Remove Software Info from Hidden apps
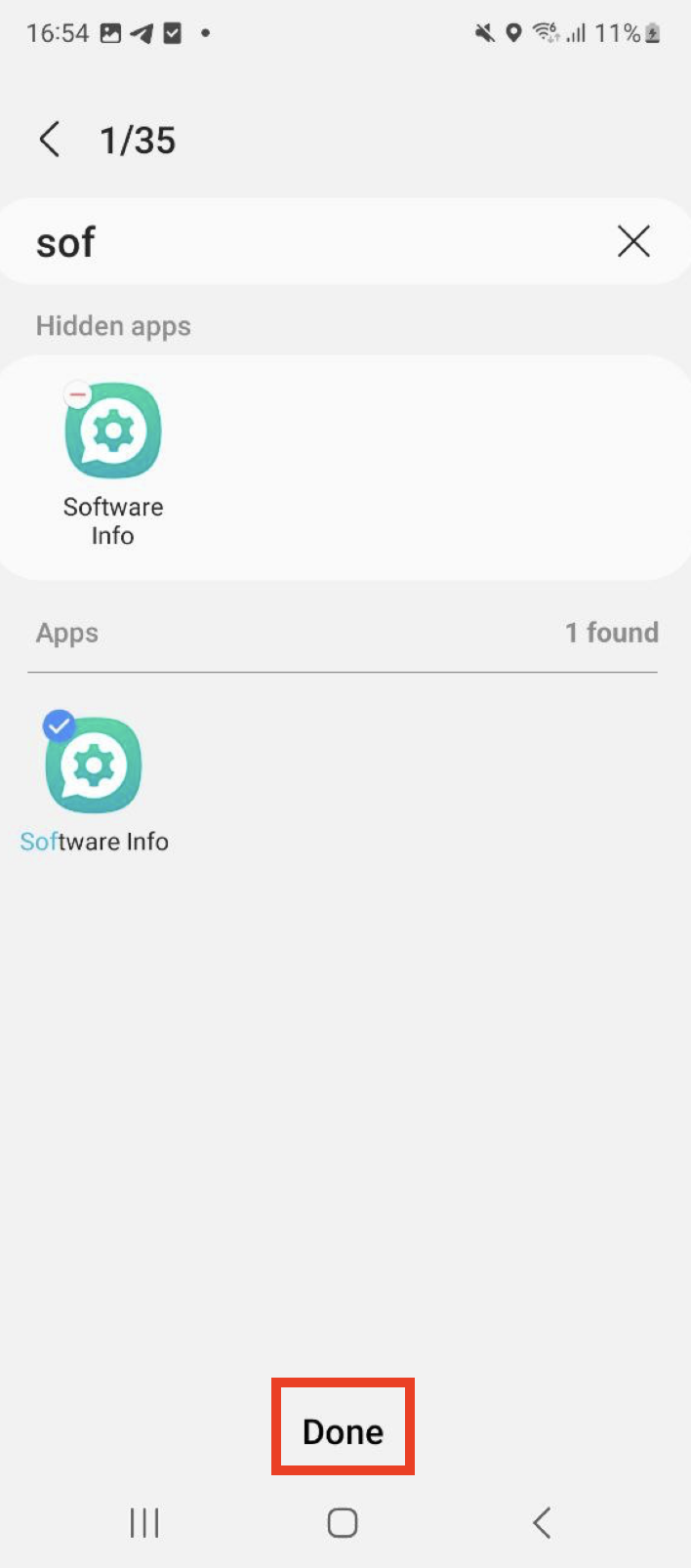691x1568 pixels. [x=78, y=394]
